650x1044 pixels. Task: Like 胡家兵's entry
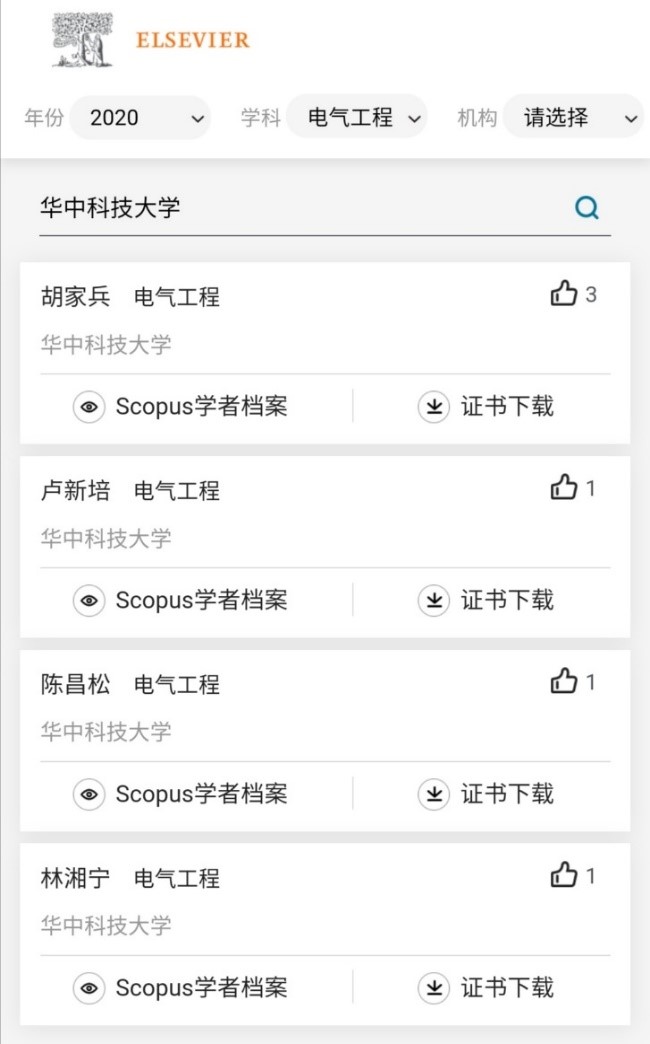coord(565,294)
